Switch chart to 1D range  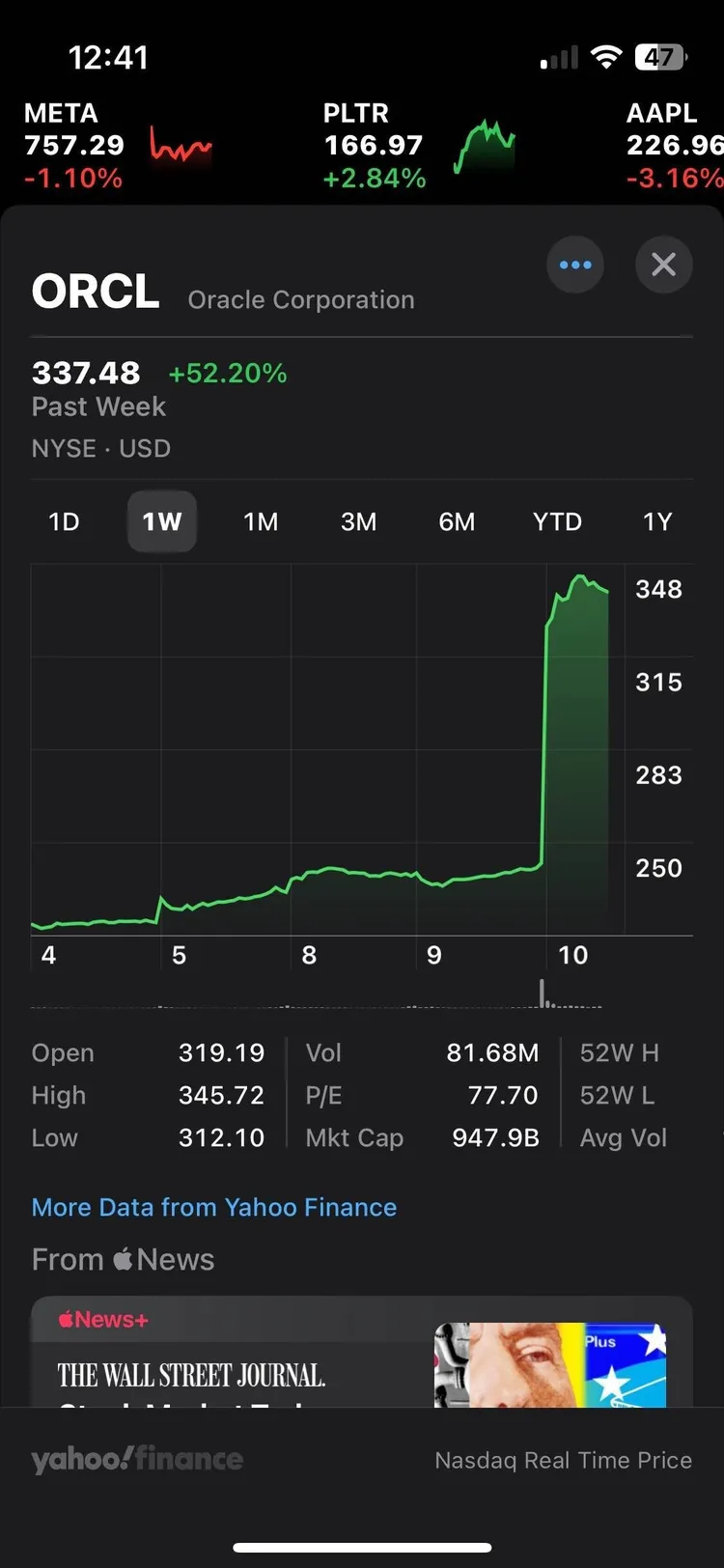(64, 522)
